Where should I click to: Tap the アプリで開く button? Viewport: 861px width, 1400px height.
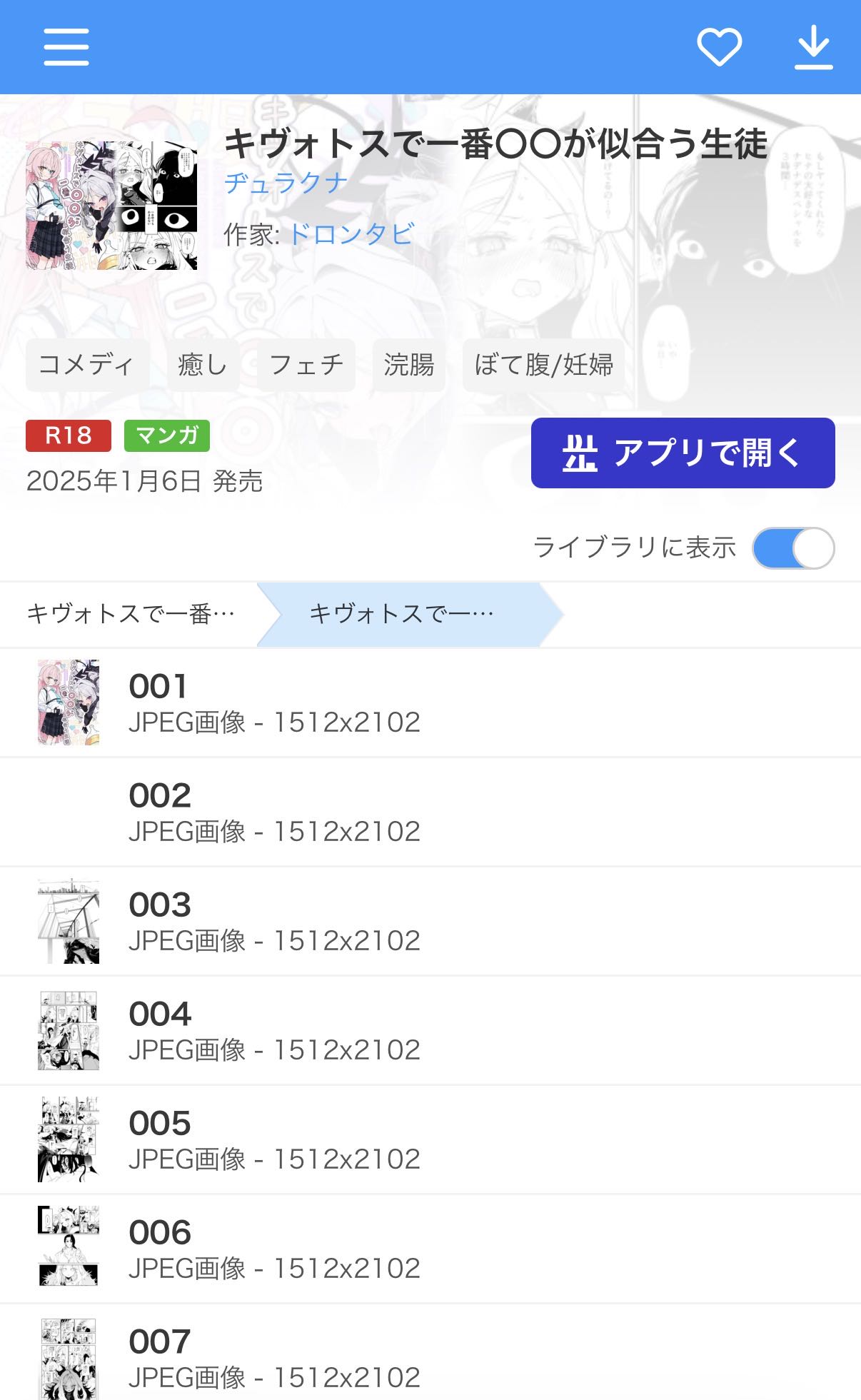[683, 453]
